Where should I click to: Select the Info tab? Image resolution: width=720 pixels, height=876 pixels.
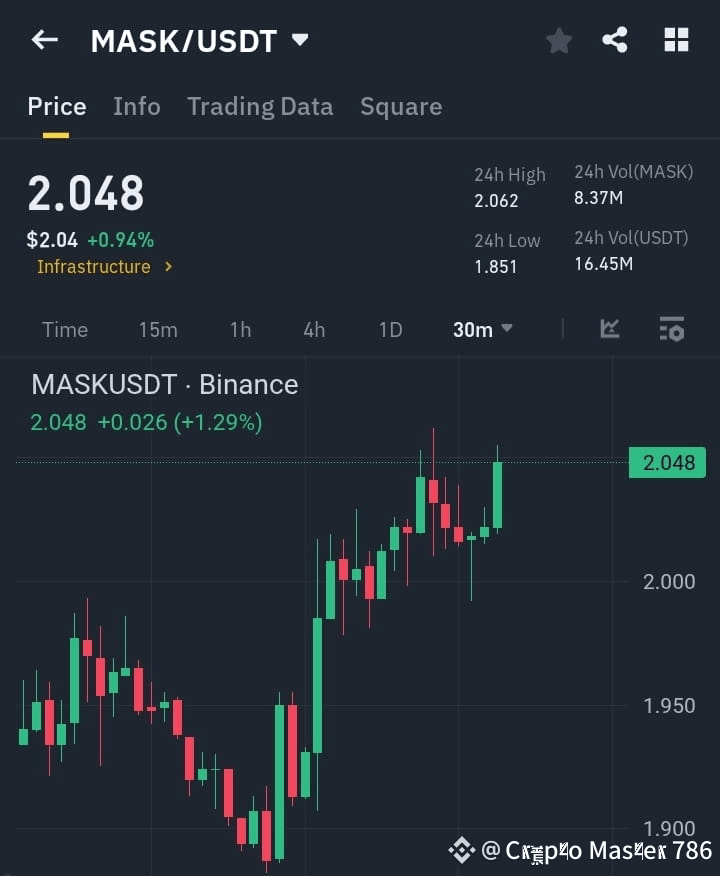point(137,106)
